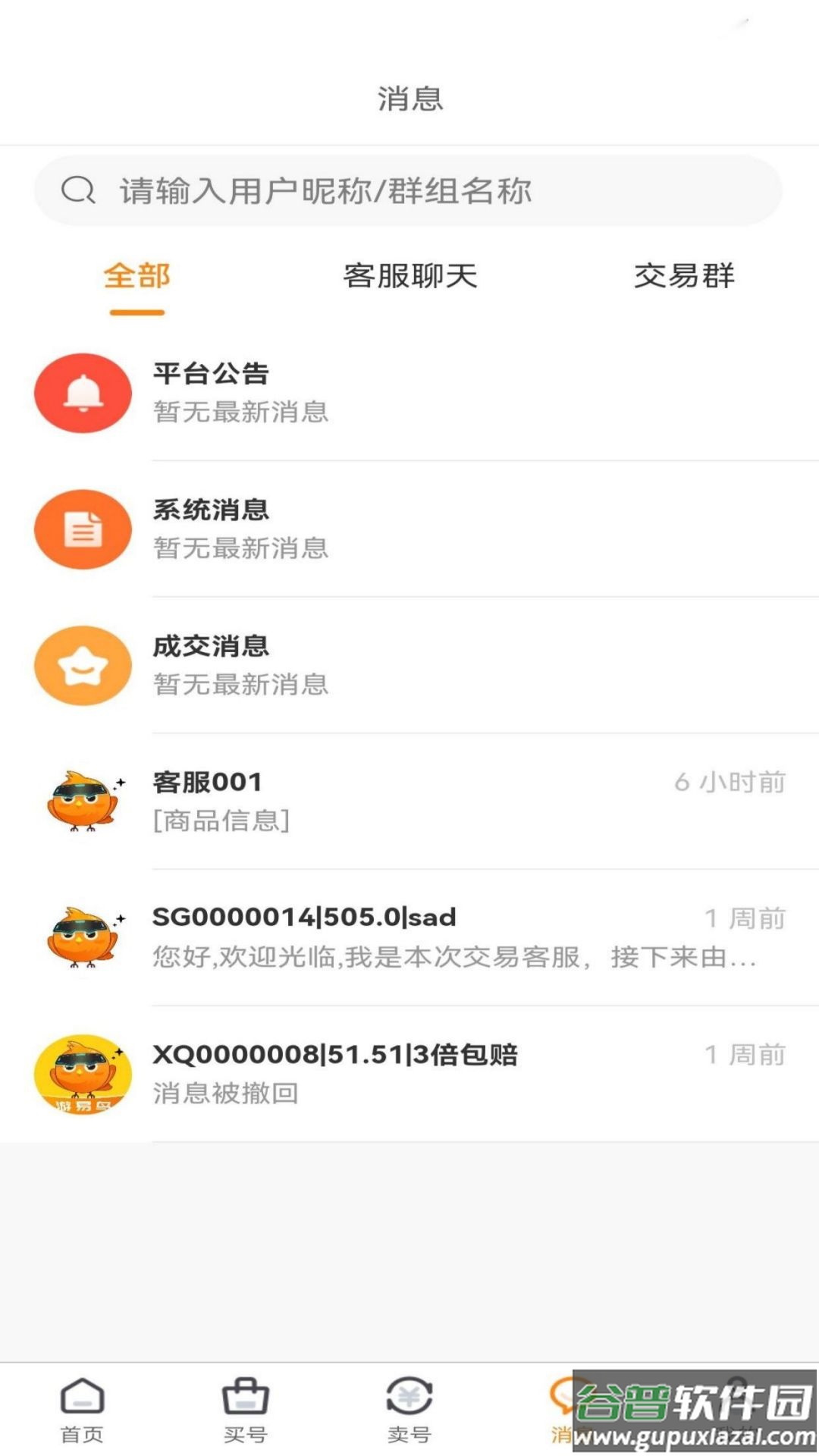Select the 全部 tab
819x1456 pixels.
(136, 278)
